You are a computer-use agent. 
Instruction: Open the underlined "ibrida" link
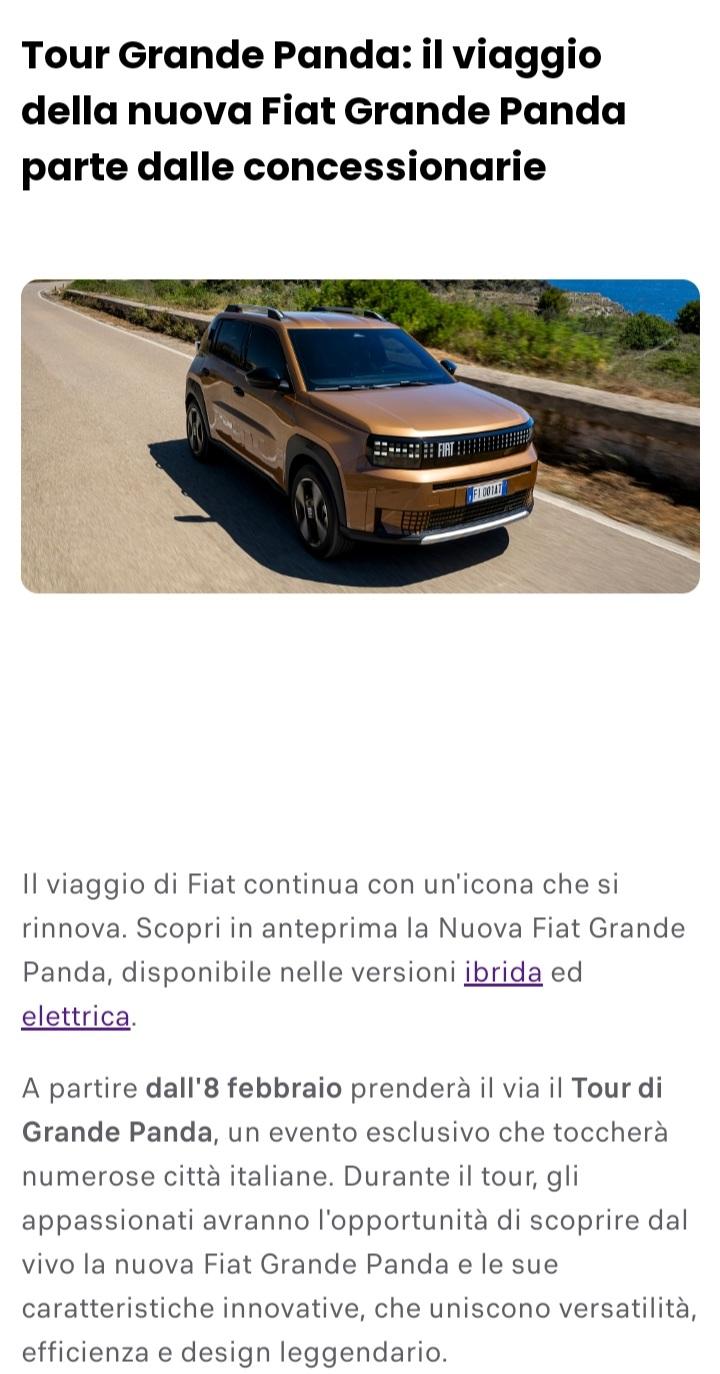pyautogui.click(x=503, y=972)
